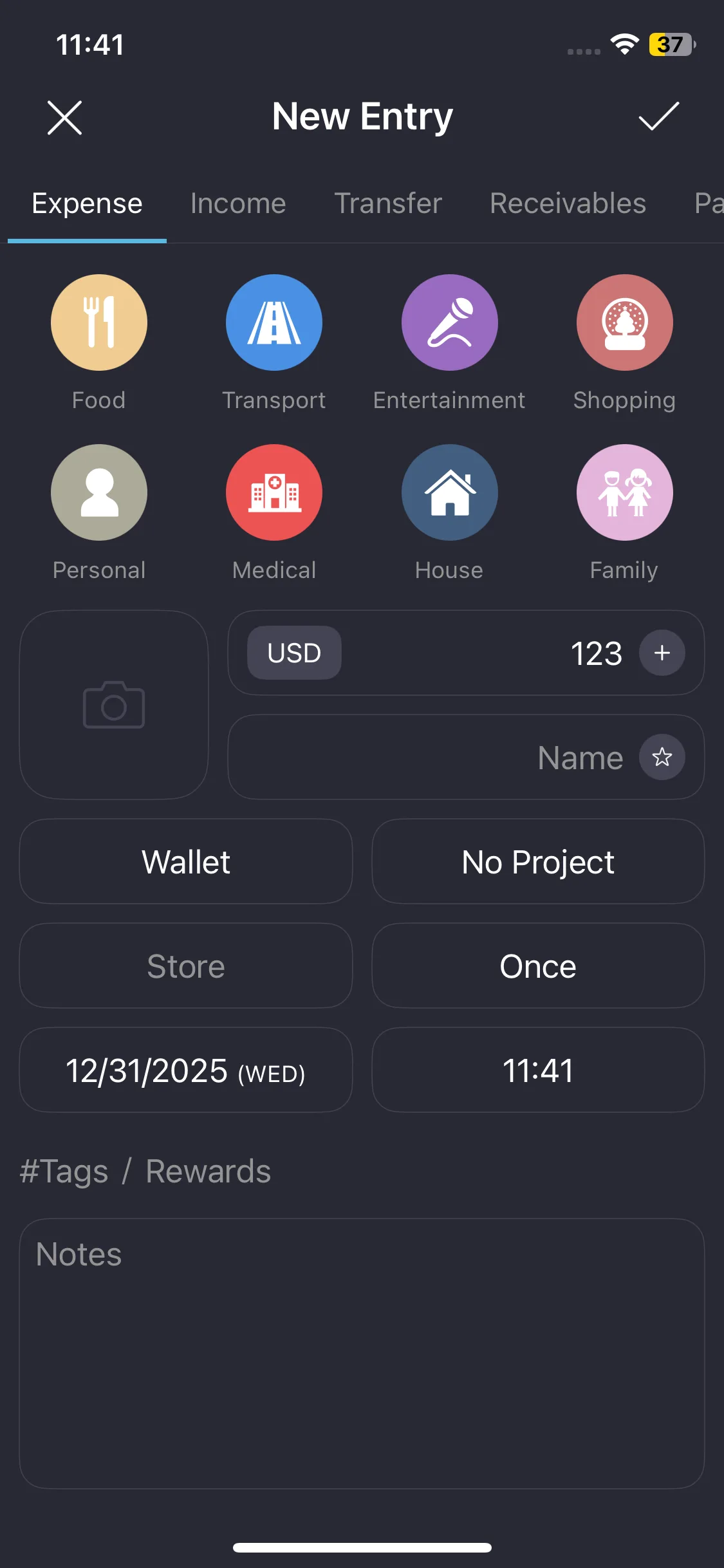
Task: Change the date 12/31/2025
Action: (186, 1070)
